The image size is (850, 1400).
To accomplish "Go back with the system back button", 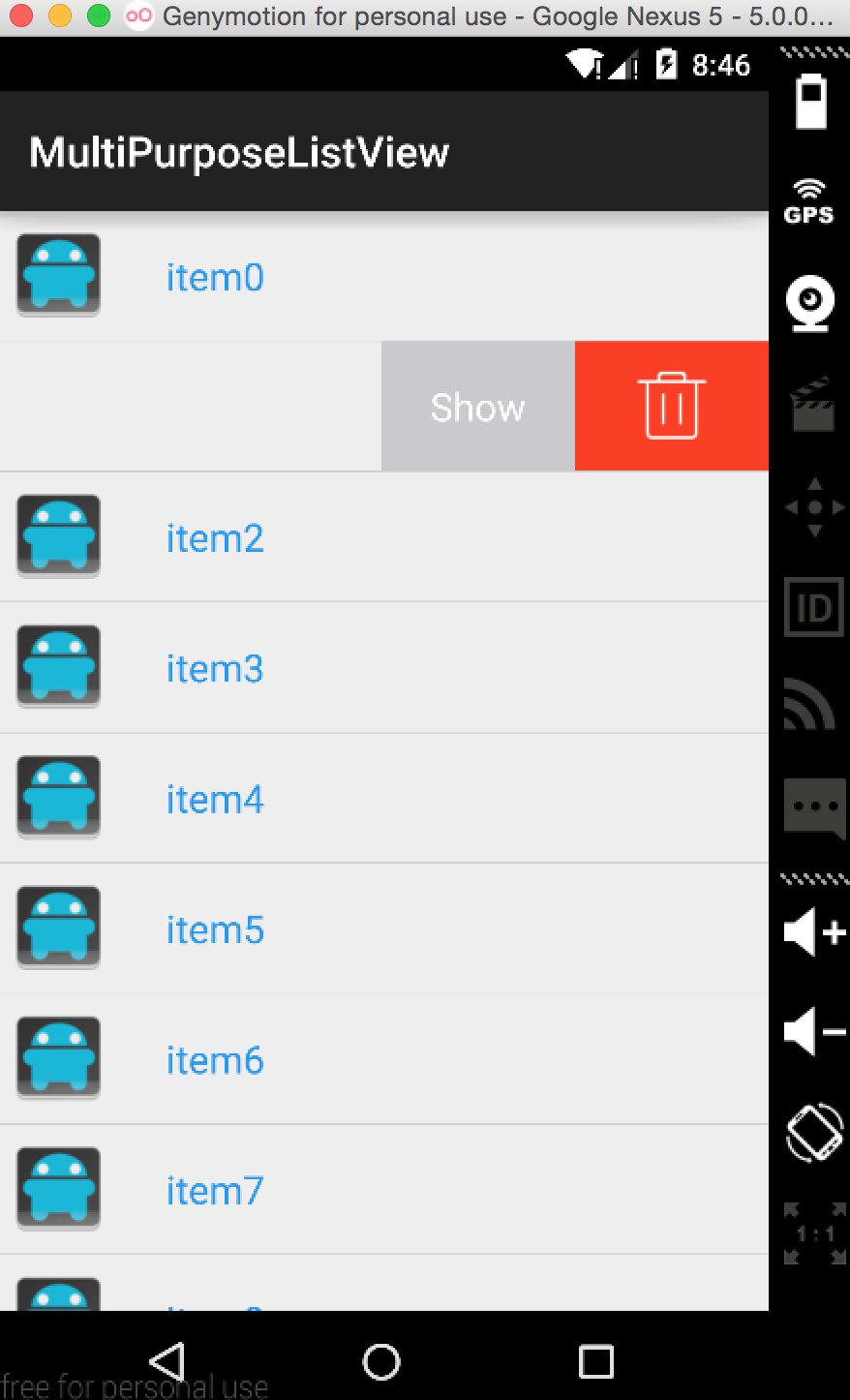I will 168,1360.
